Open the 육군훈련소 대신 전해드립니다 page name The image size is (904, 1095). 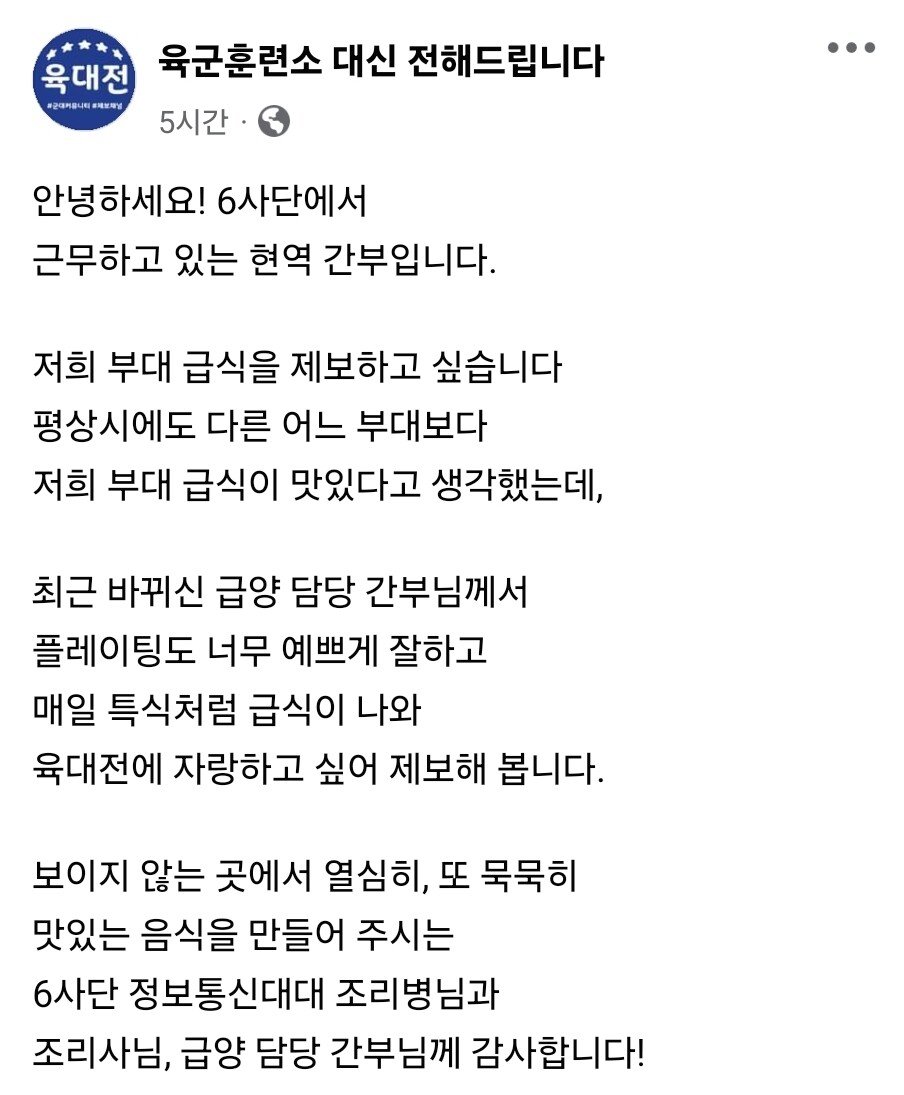click(381, 62)
